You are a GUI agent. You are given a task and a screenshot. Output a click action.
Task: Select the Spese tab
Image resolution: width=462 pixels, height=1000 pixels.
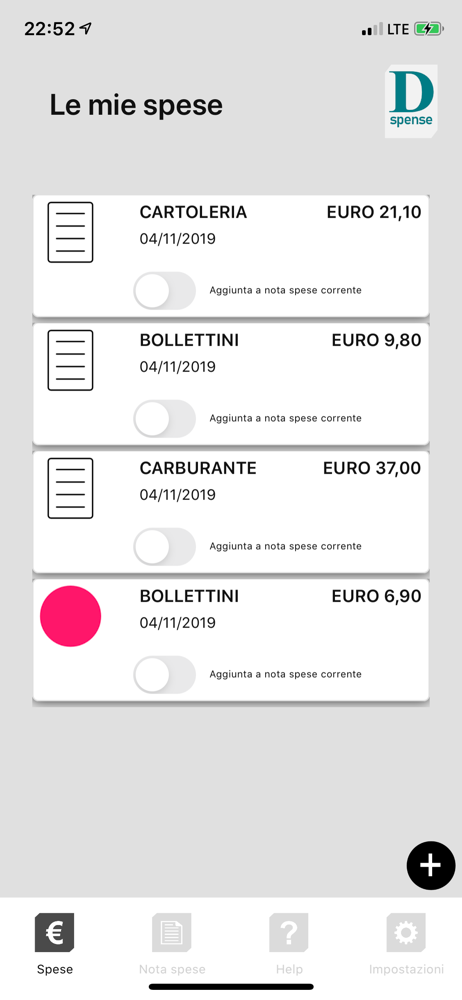click(x=55, y=945)
